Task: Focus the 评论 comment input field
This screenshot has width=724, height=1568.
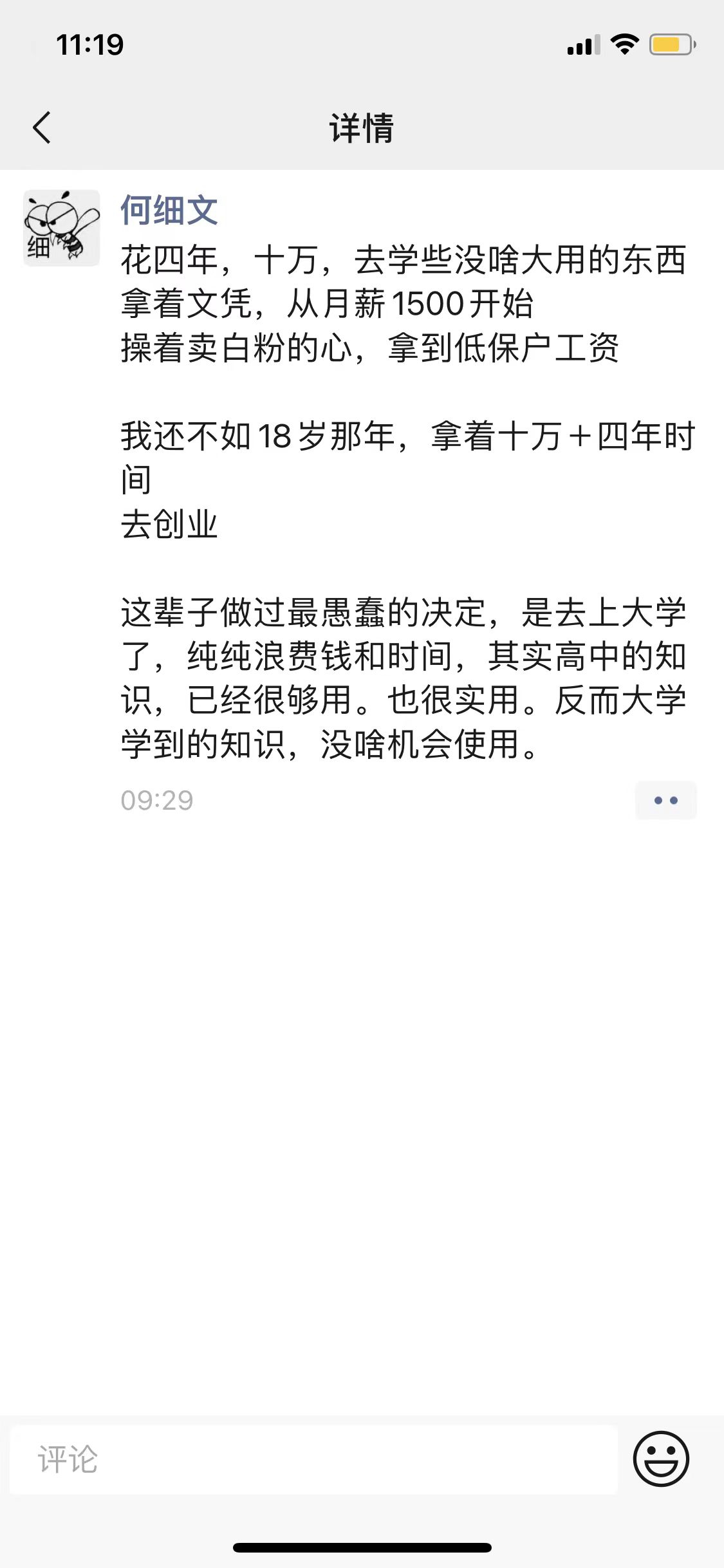Action: tap(313, 1459)
